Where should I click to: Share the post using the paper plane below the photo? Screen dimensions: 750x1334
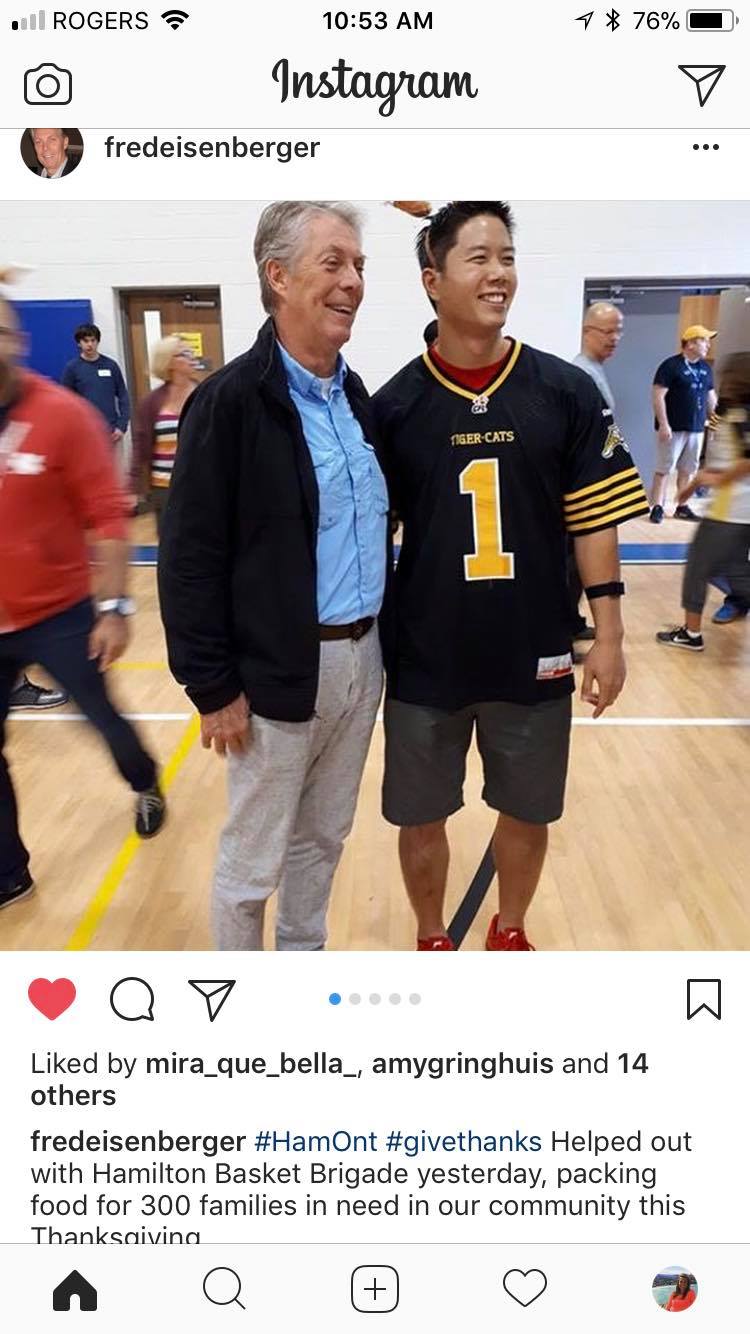[212, 998]
